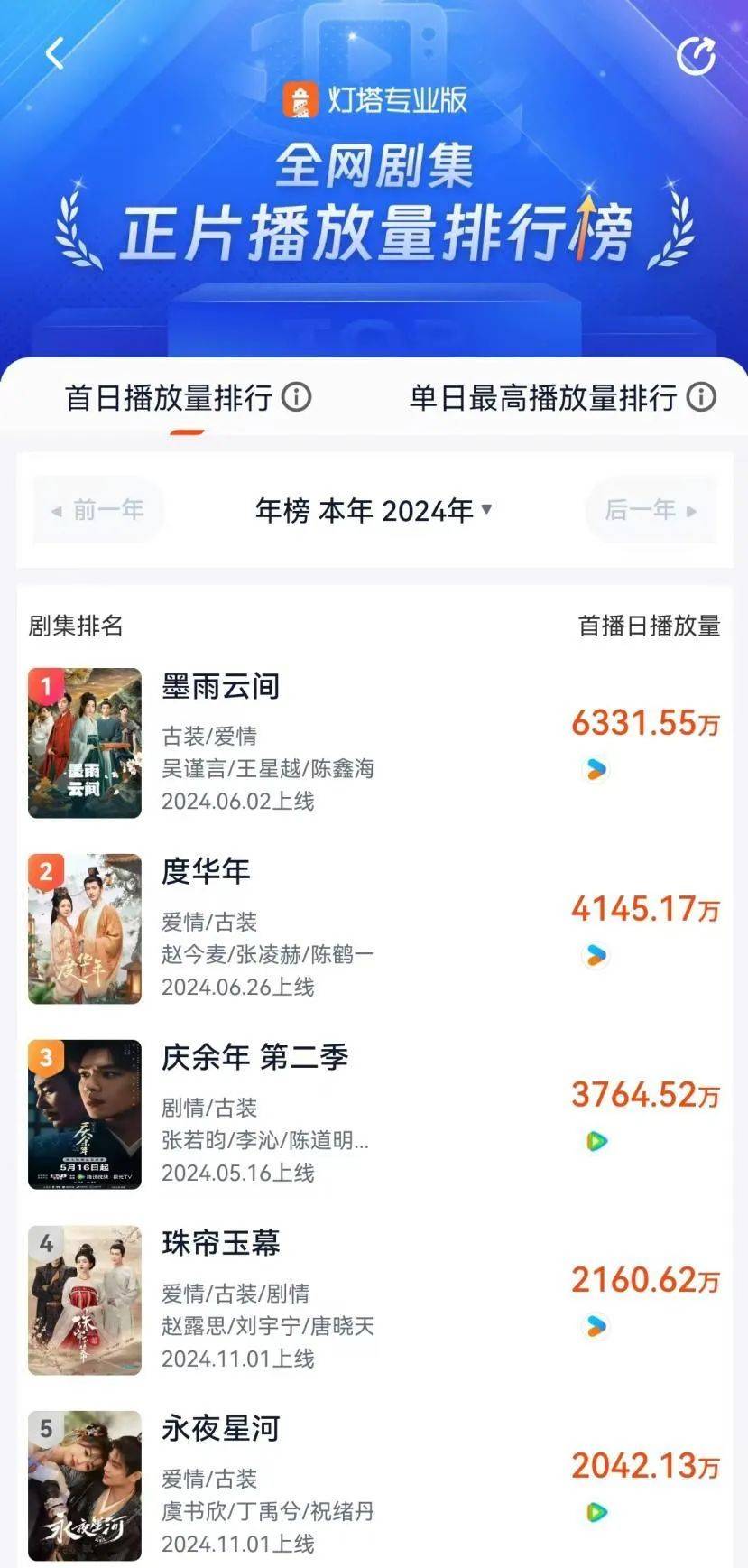Select the 珠帘玉幕 drama row
This screenshot has height=1568, width=748.
pos(221,1244)
